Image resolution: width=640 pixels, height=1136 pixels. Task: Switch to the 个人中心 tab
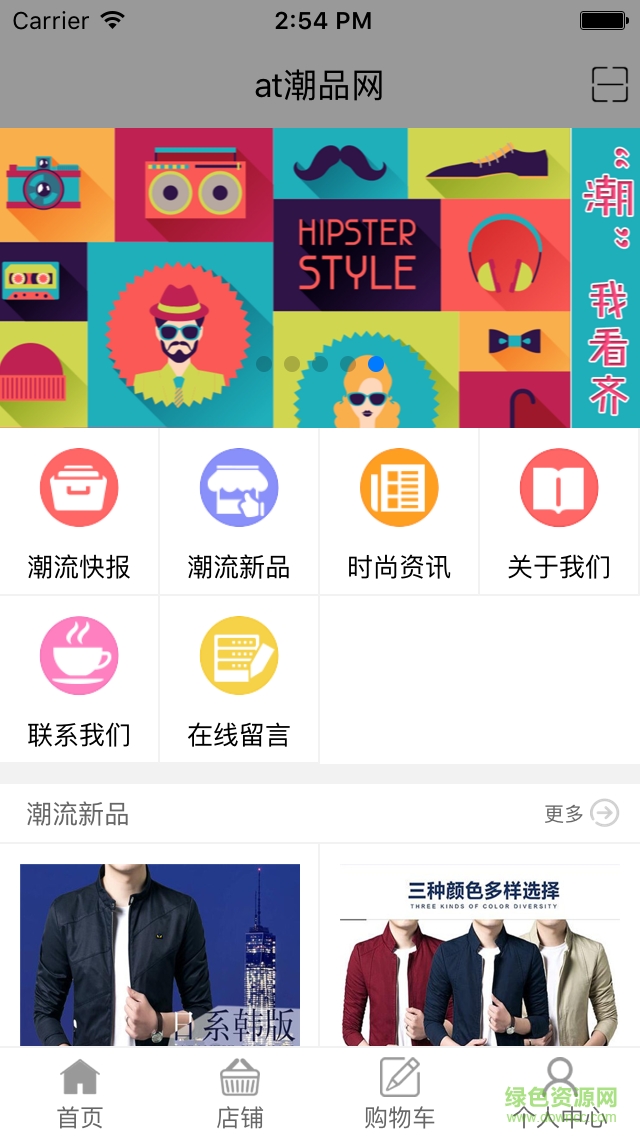(560, 1092)
